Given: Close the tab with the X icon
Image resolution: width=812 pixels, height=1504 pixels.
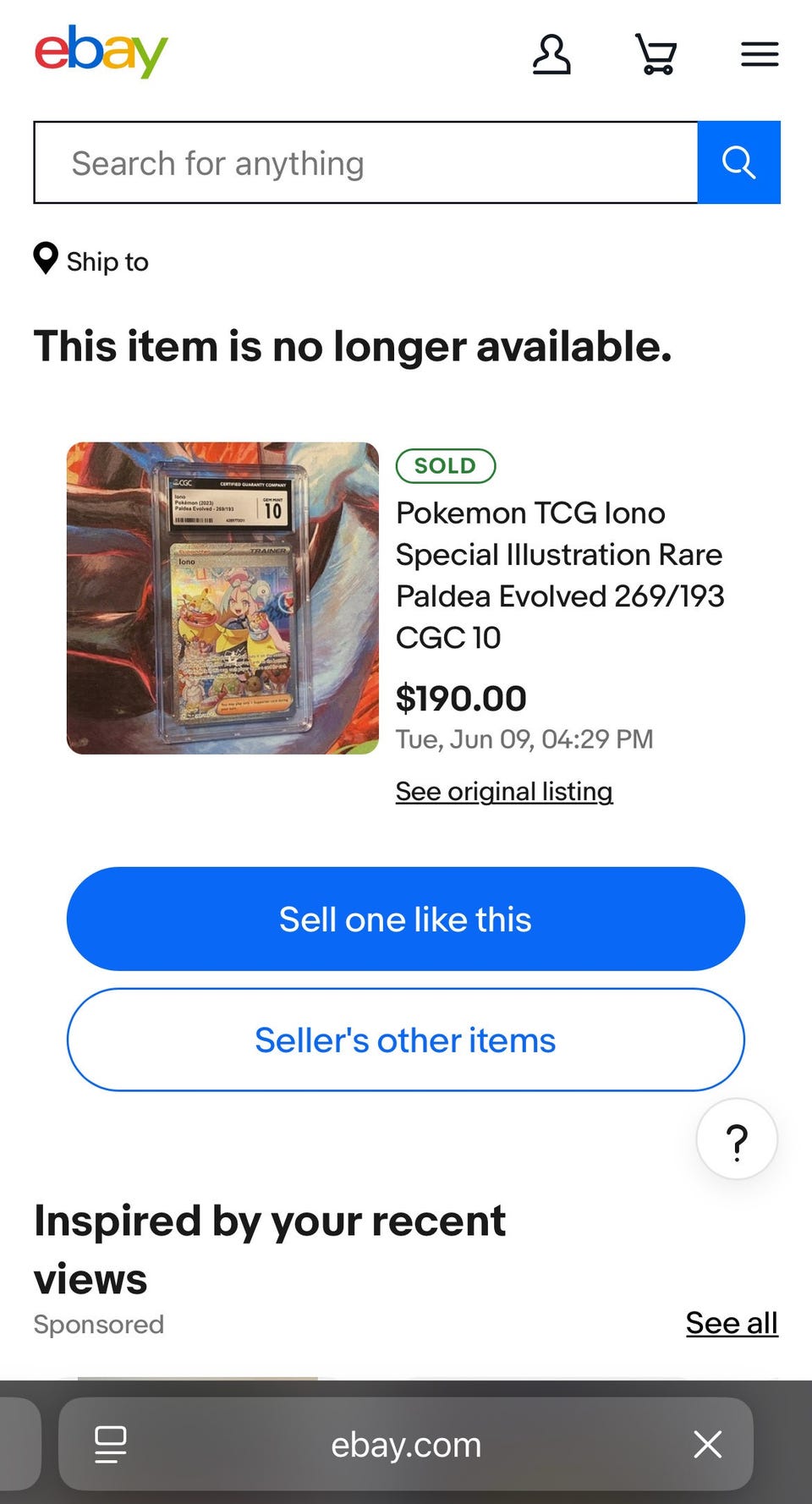Looking at the screenshot, I should (x=707, y=1444).
